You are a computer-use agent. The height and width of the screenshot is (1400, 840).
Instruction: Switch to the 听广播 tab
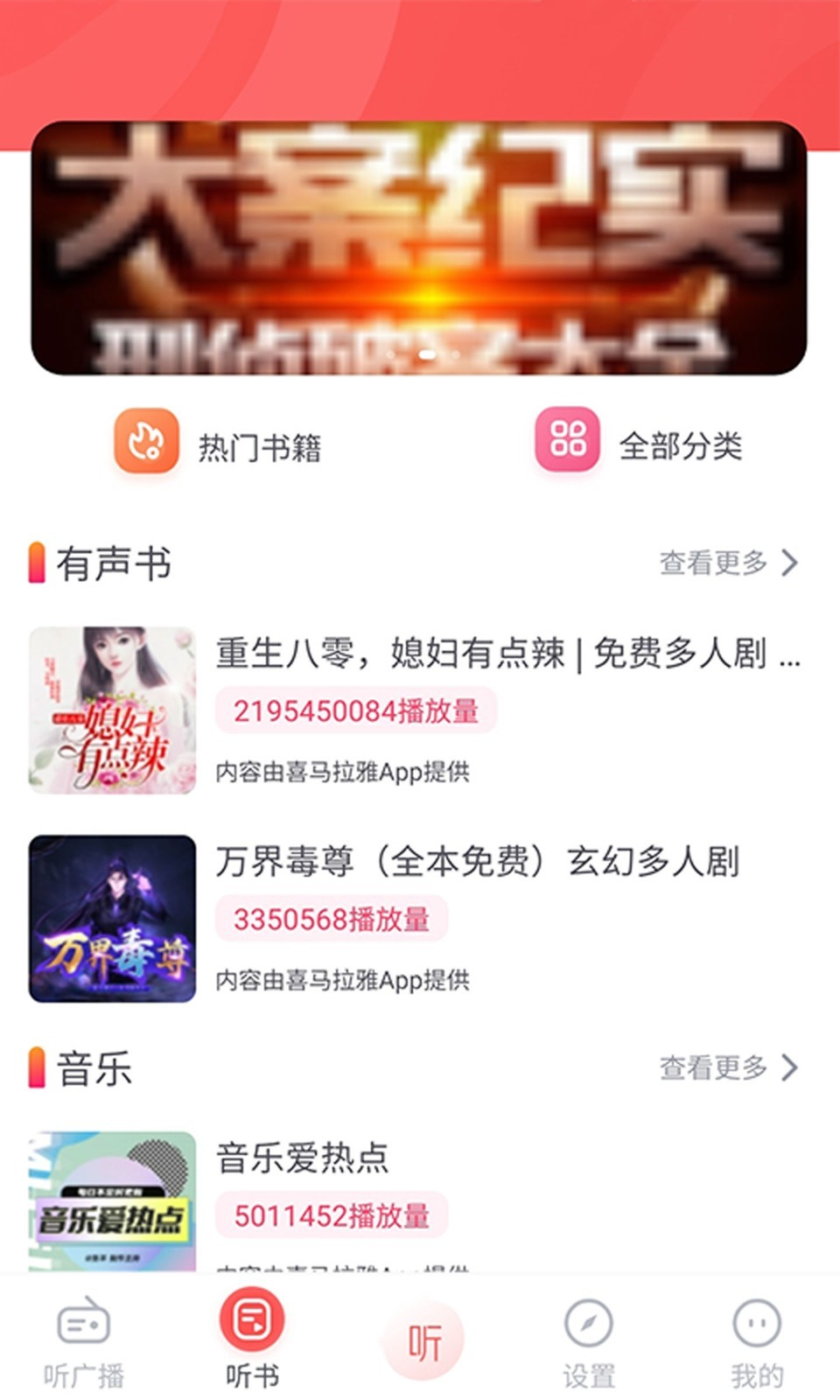pos(84,1340)
